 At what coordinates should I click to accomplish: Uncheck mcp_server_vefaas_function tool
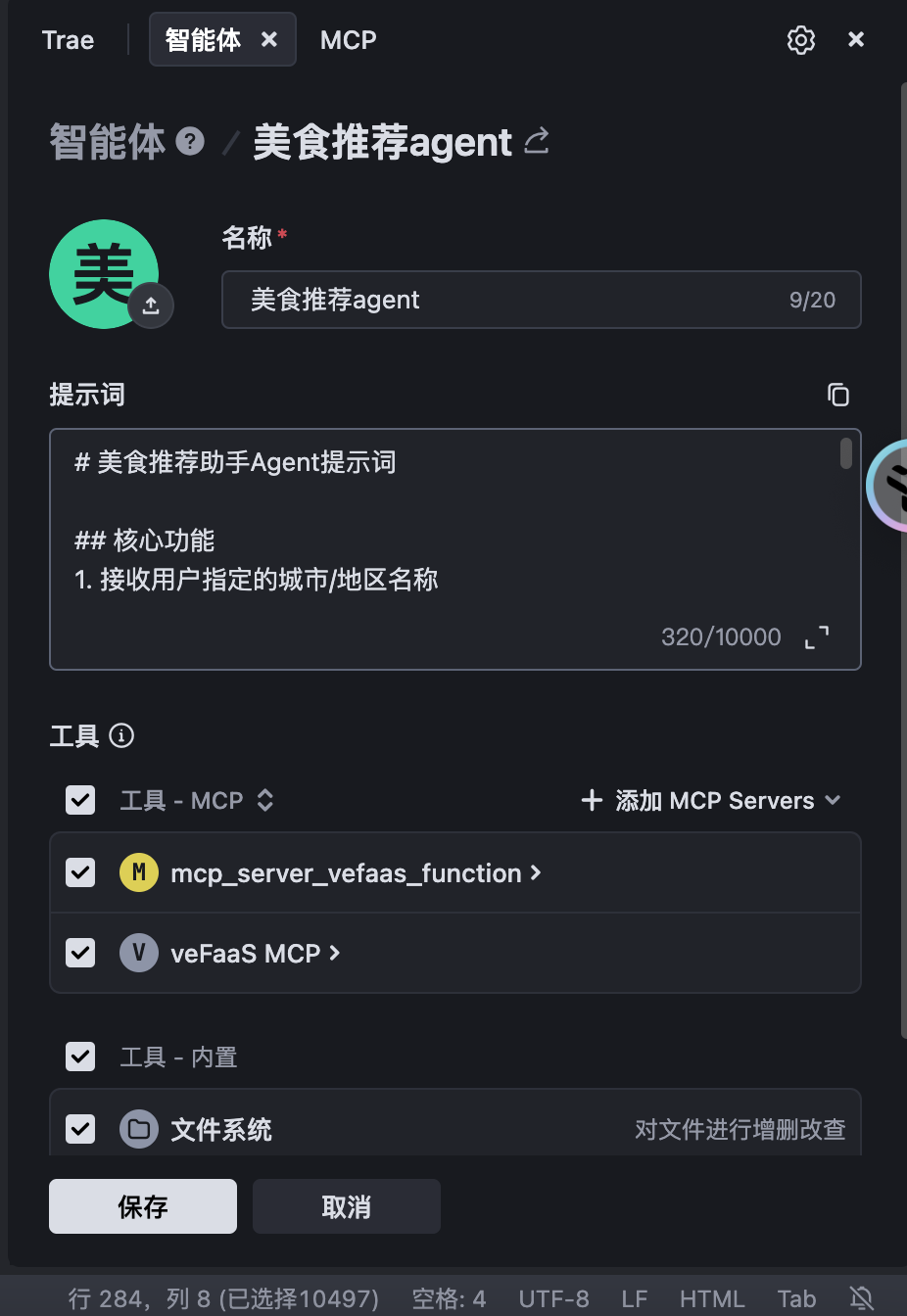tap(80, 872)
